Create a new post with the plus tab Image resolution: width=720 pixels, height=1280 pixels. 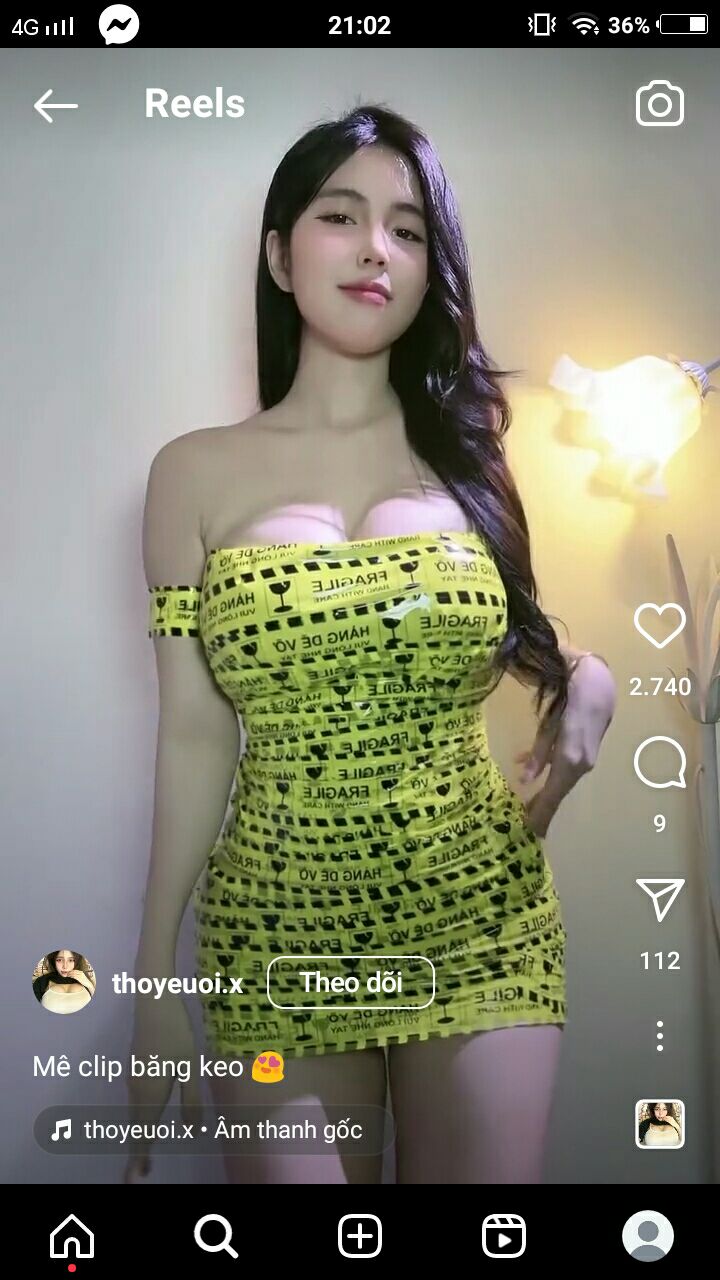click(360, 1237)
